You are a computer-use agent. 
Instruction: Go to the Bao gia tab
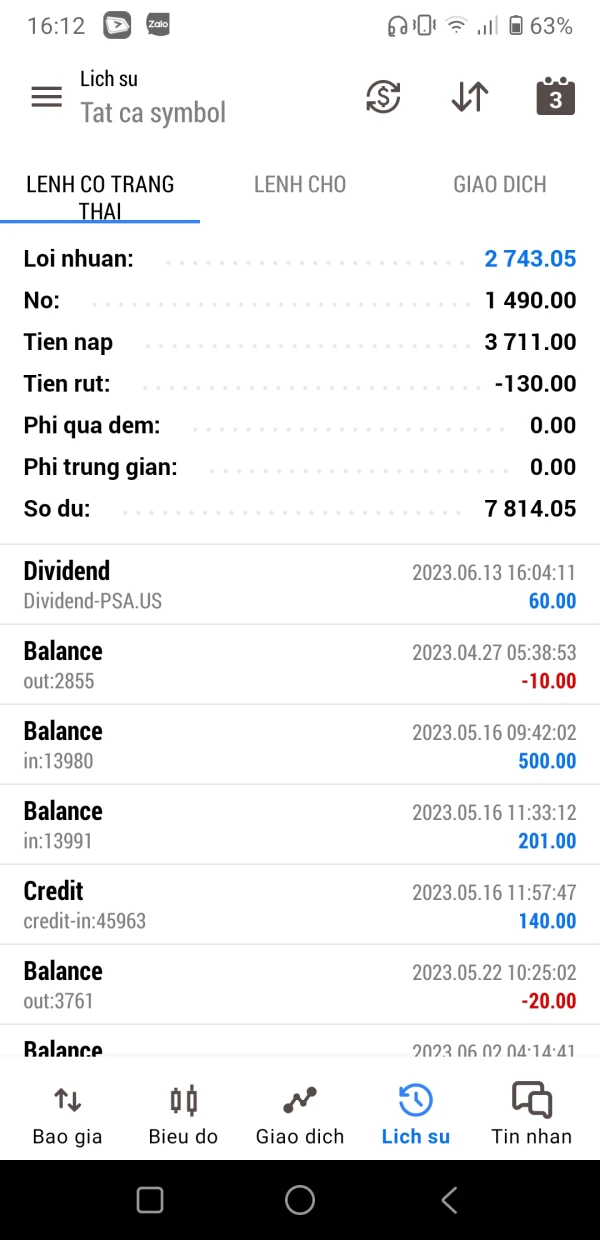[x=67, y=1115]
